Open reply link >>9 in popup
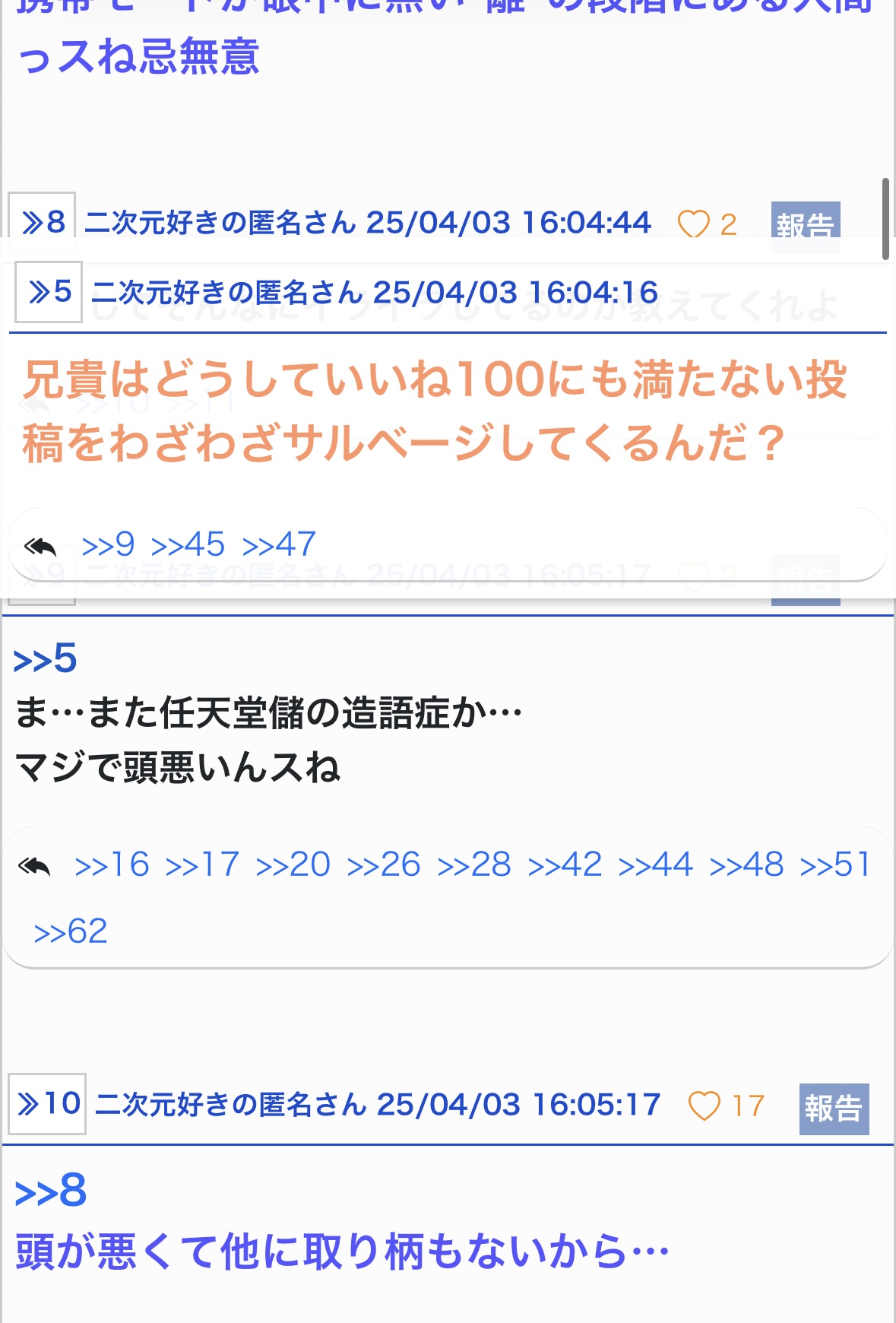Screen dimensions: 896x1323 108,544
